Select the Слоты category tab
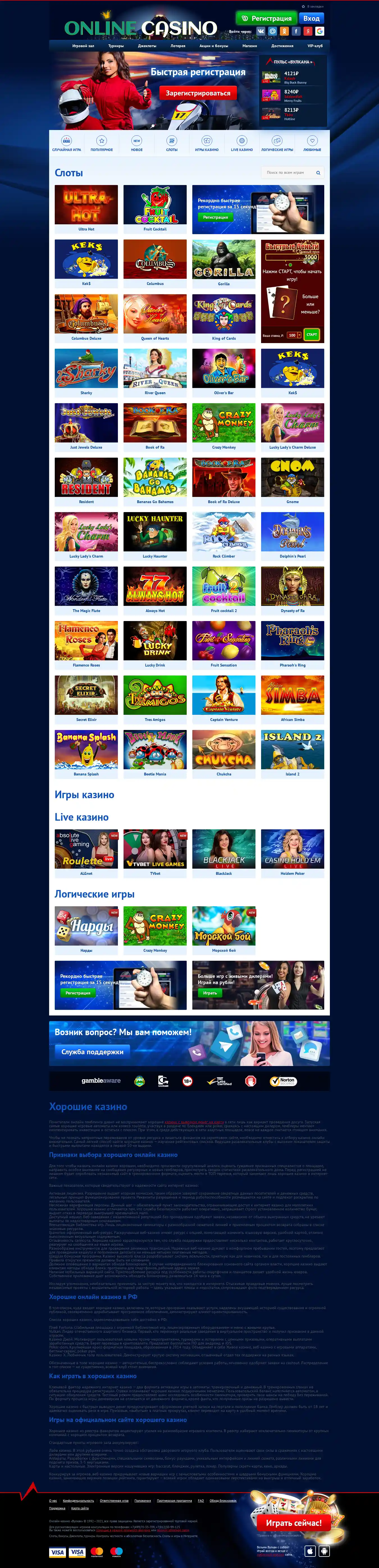Image resolution: width=379 pixels, height=1568 pixels. (172, 144)
